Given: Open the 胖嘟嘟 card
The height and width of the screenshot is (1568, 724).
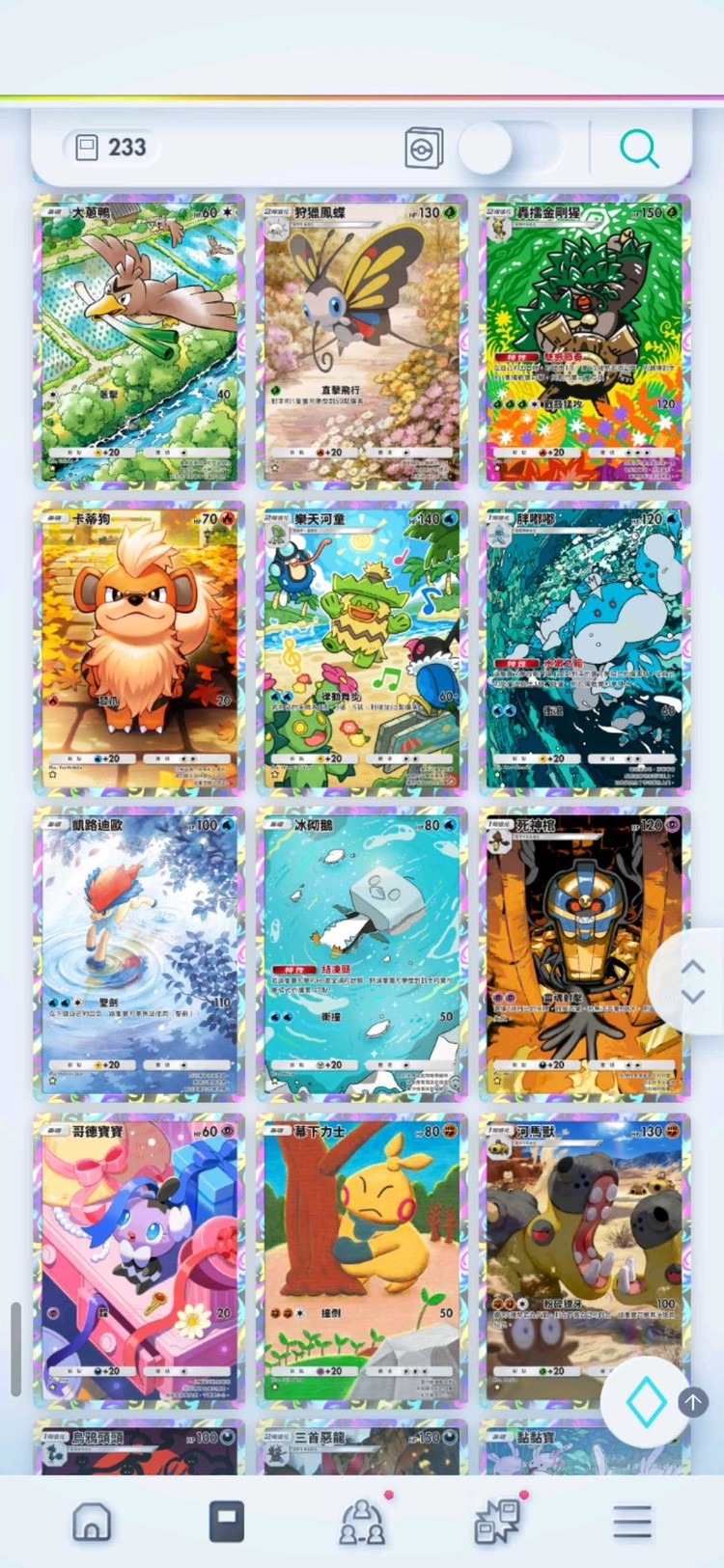Looking at the screenshot, I should (584, 646).
